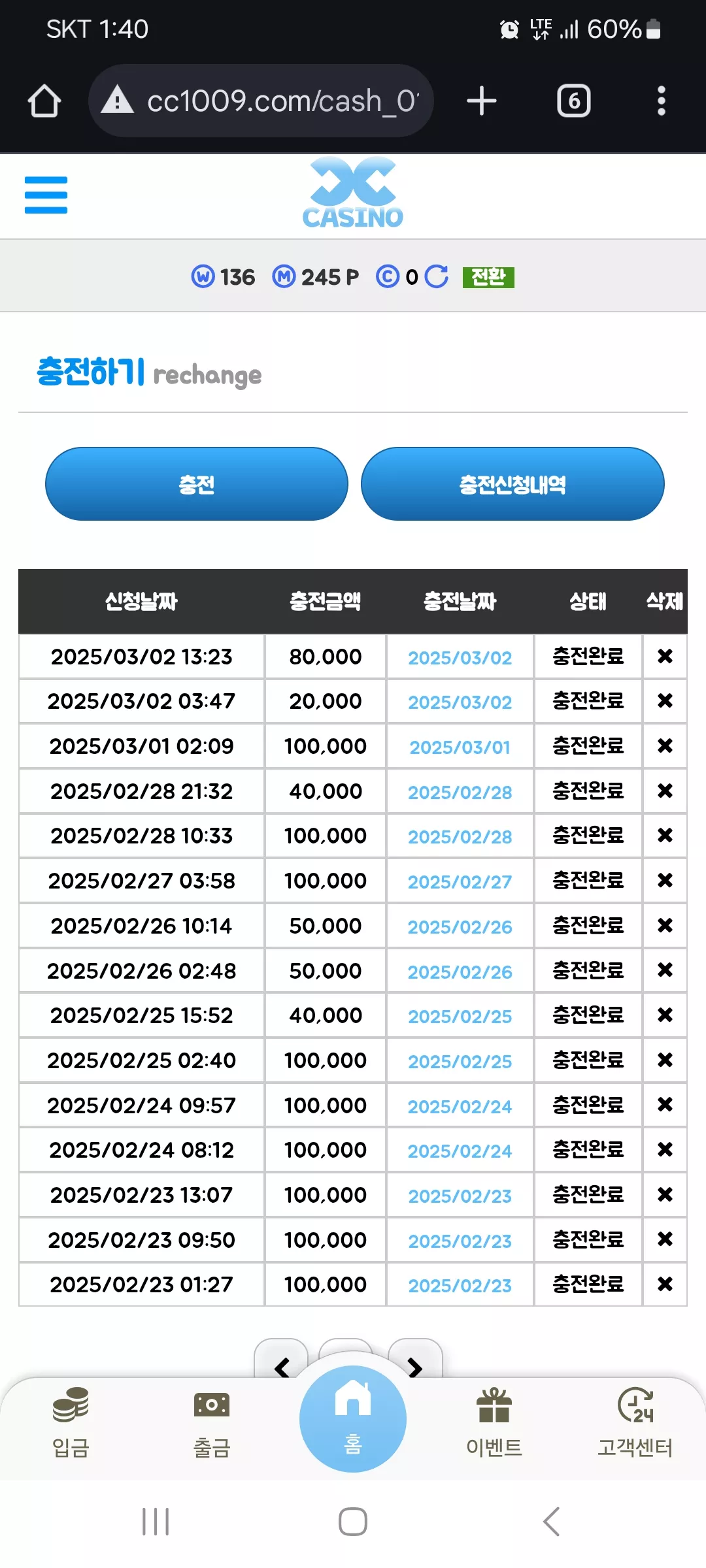This screenshot has height=1568, width=706.
Task: Refresh the balance with the reload icon
Action: click(x=437, y=277)
